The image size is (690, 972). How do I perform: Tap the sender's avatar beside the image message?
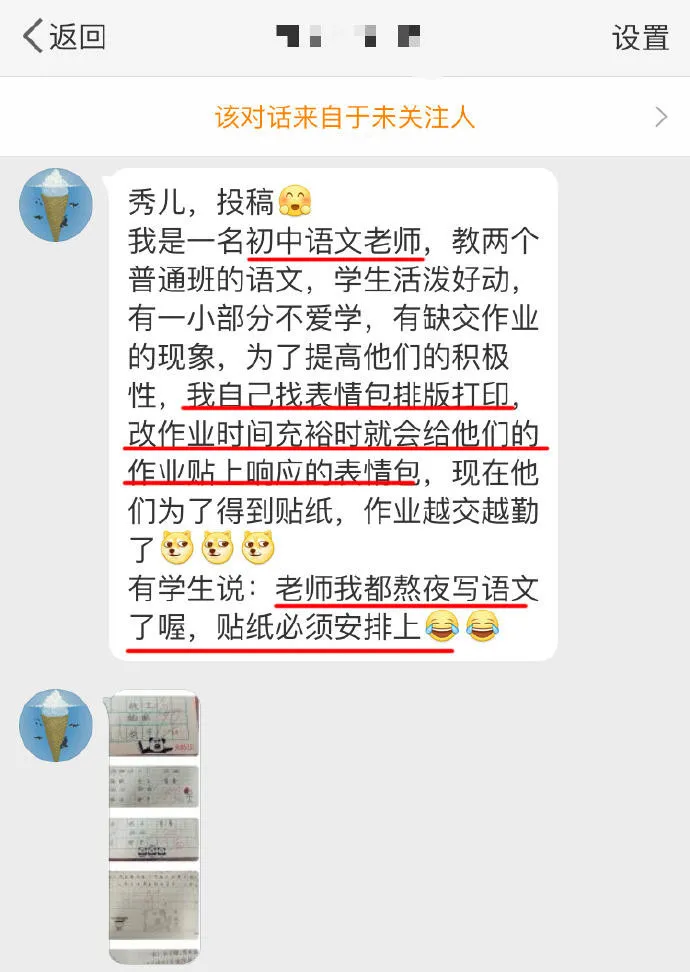point(57,726)
